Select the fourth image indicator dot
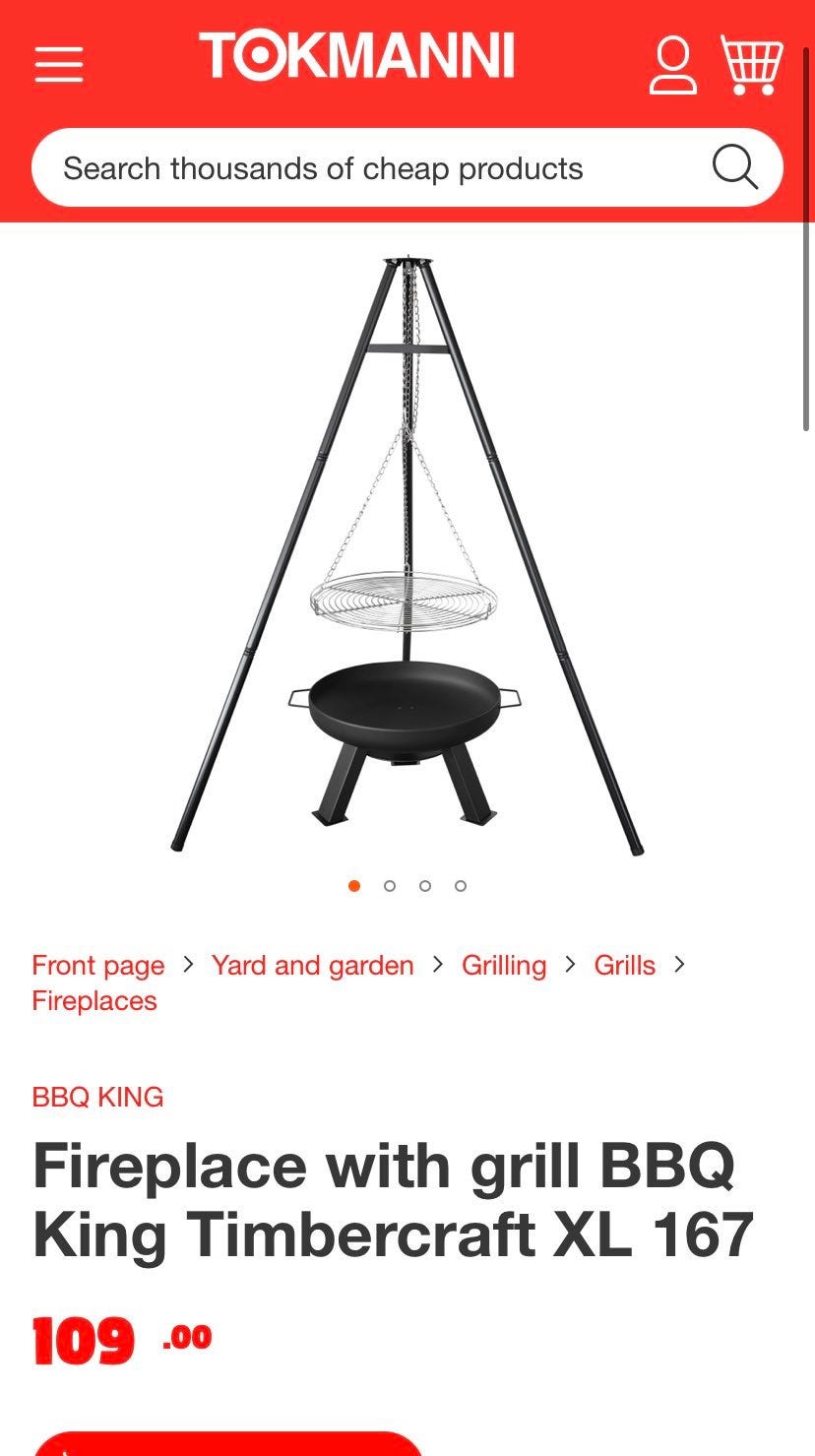 coord(461,886)
